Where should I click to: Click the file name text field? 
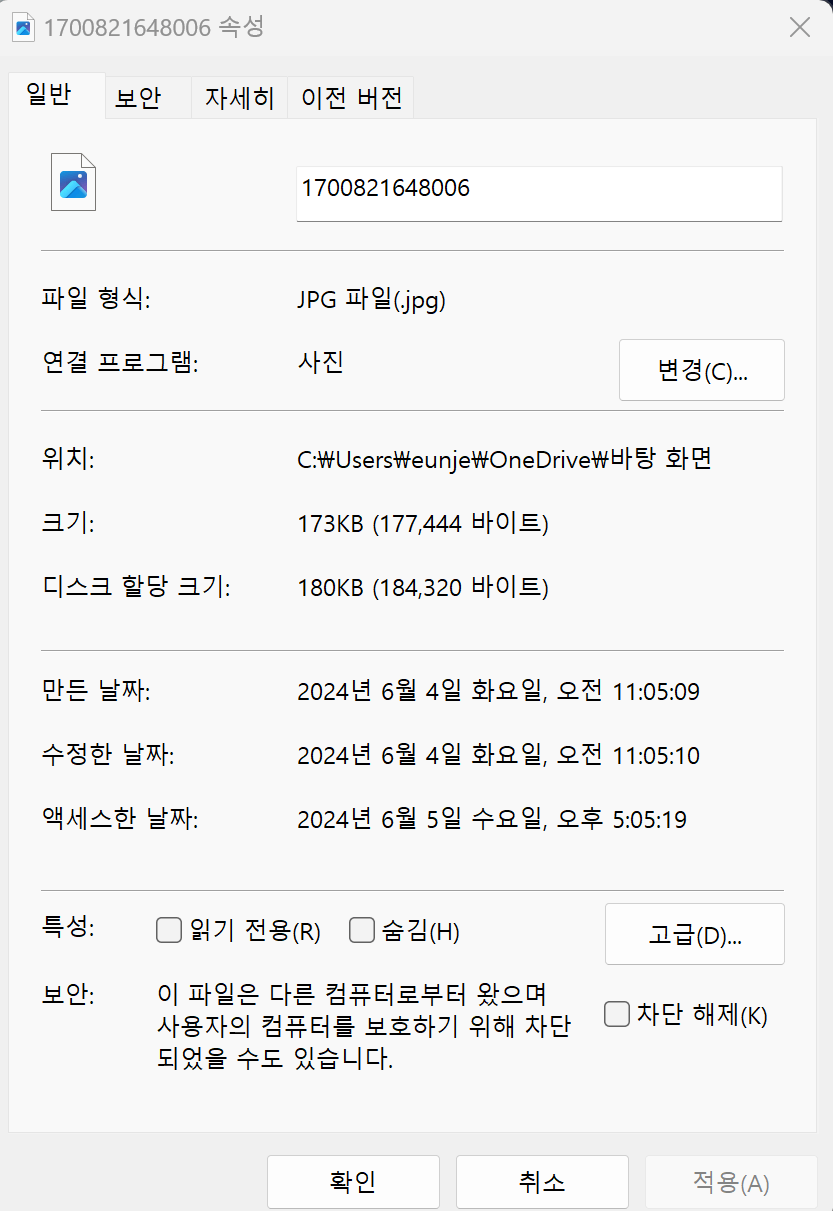538,193
